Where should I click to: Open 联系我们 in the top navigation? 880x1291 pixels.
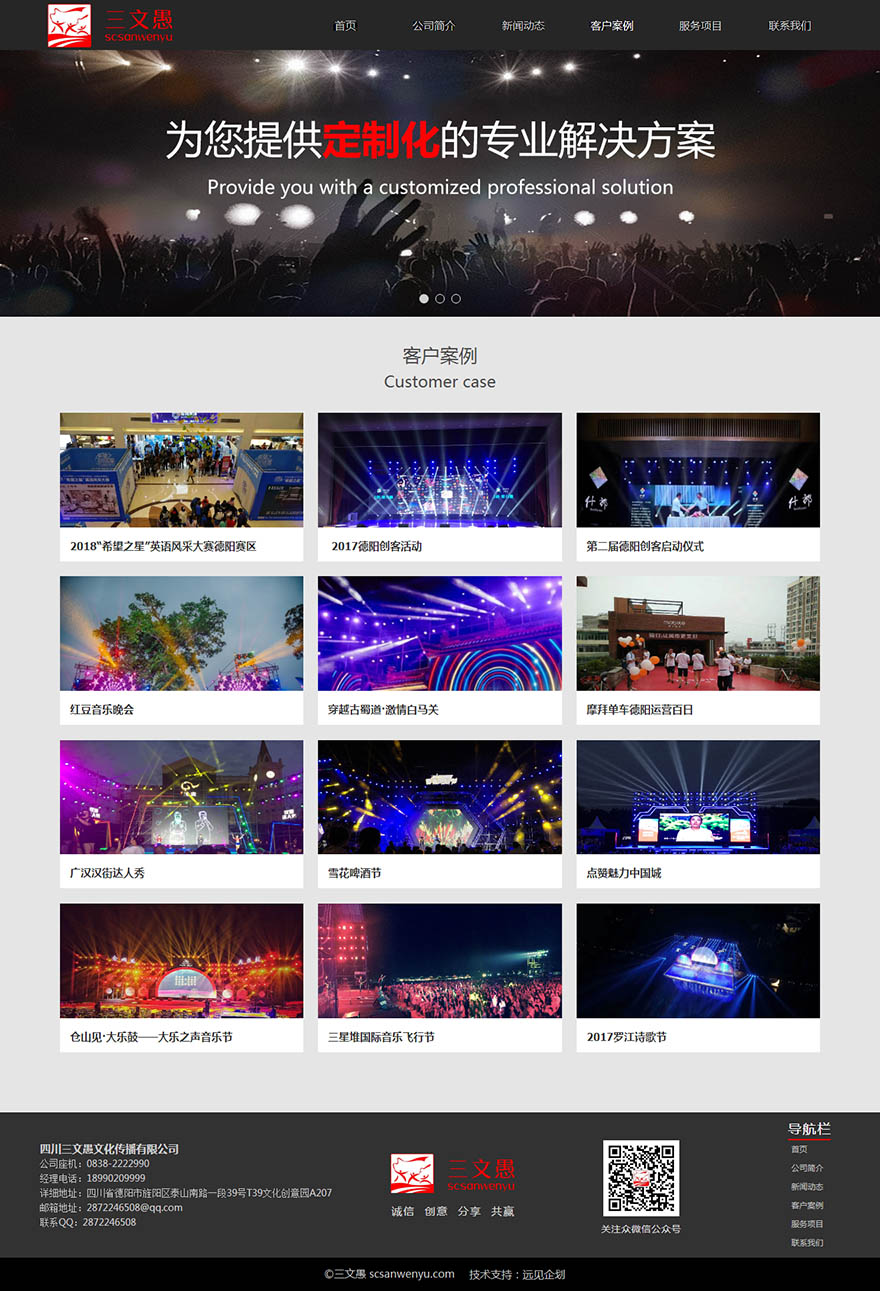[x=790, y=26]
